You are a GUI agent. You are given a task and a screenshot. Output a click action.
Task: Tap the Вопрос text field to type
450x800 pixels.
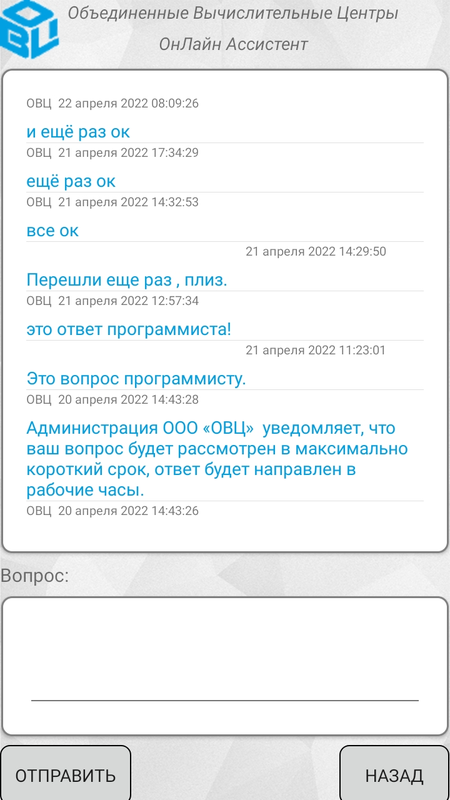tap(224, 666)
